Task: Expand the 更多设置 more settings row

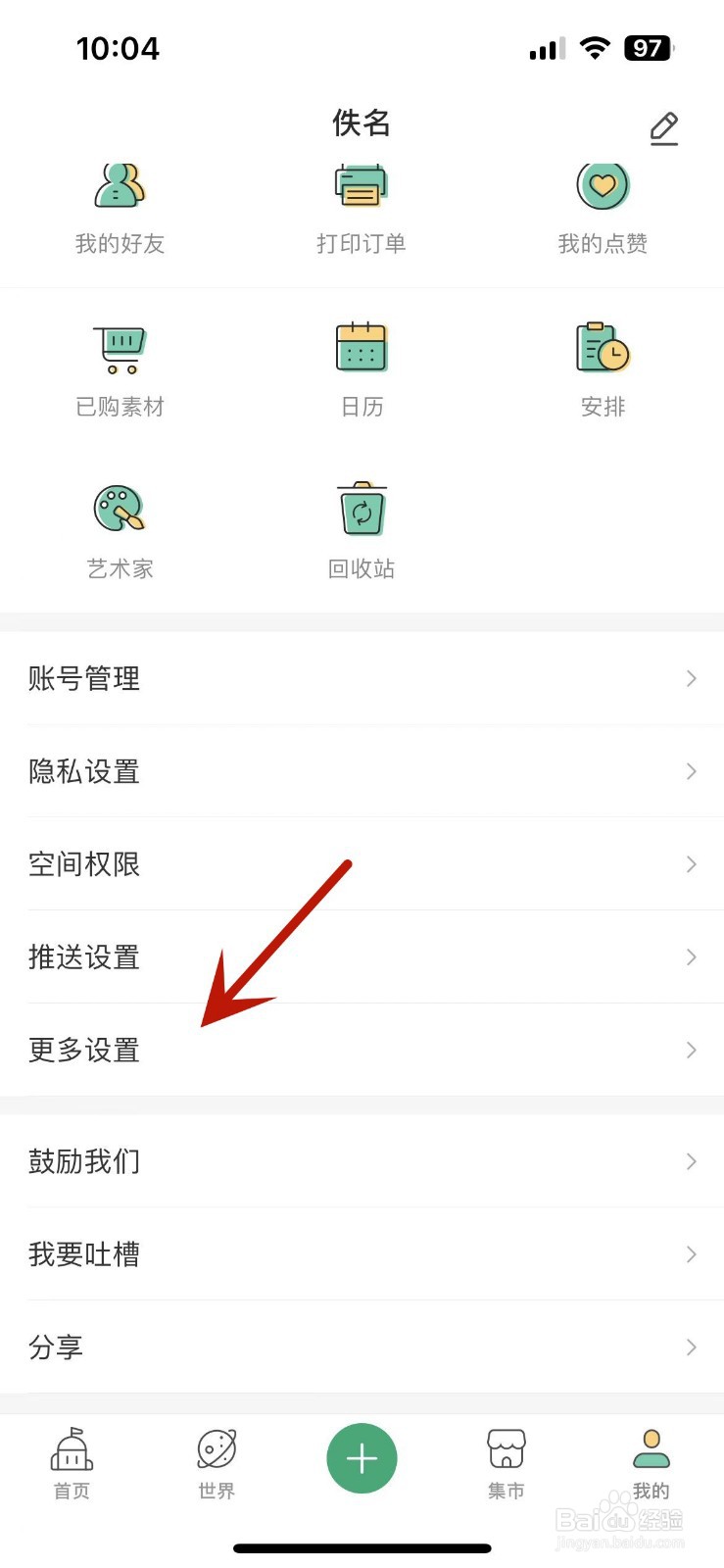Action: coord(362,1050)
